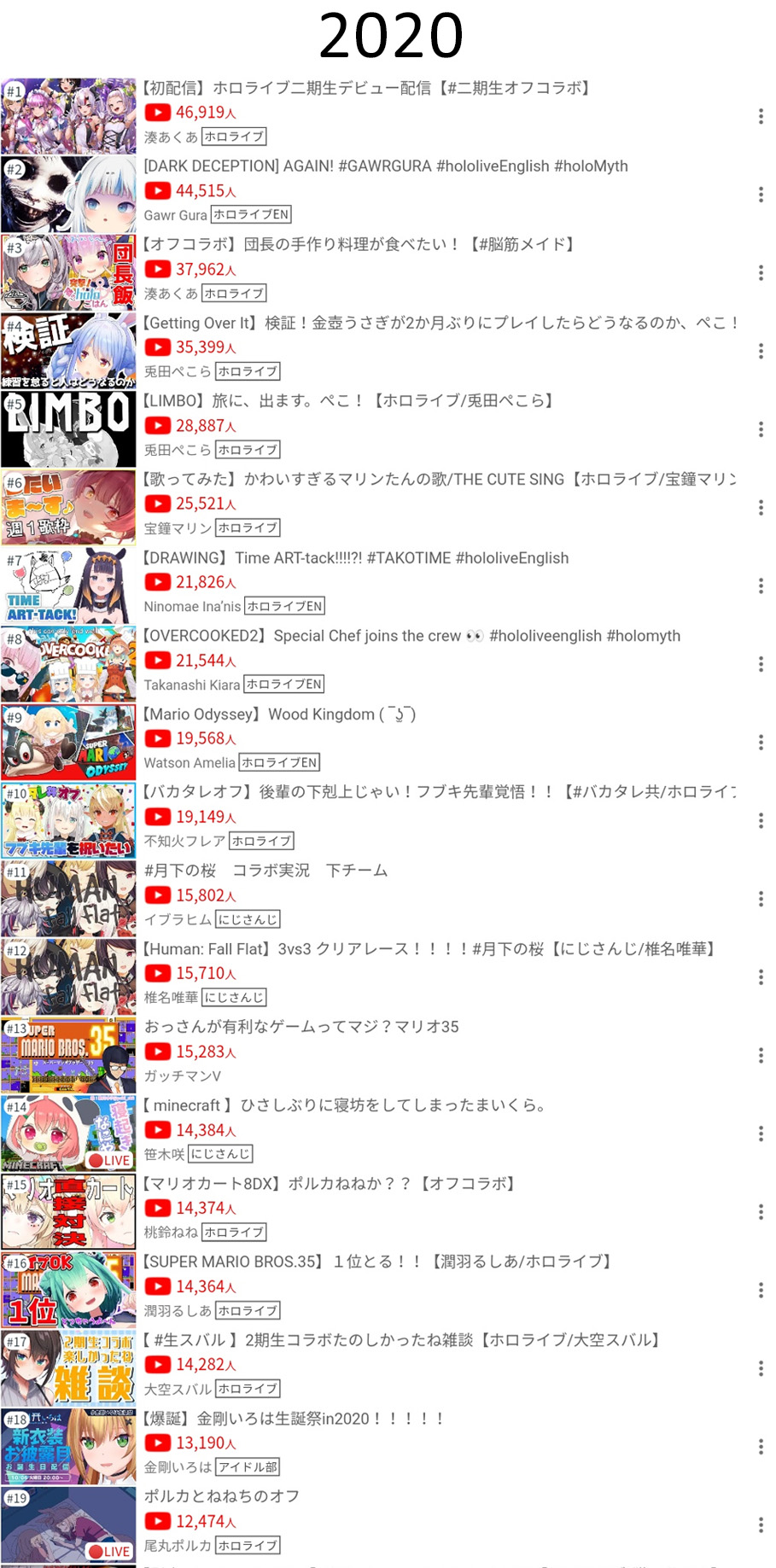Screen dimensions: 776x1568
Task: Open overflow menu for the 46,919人 stream
Action: [x=760, y=117]
